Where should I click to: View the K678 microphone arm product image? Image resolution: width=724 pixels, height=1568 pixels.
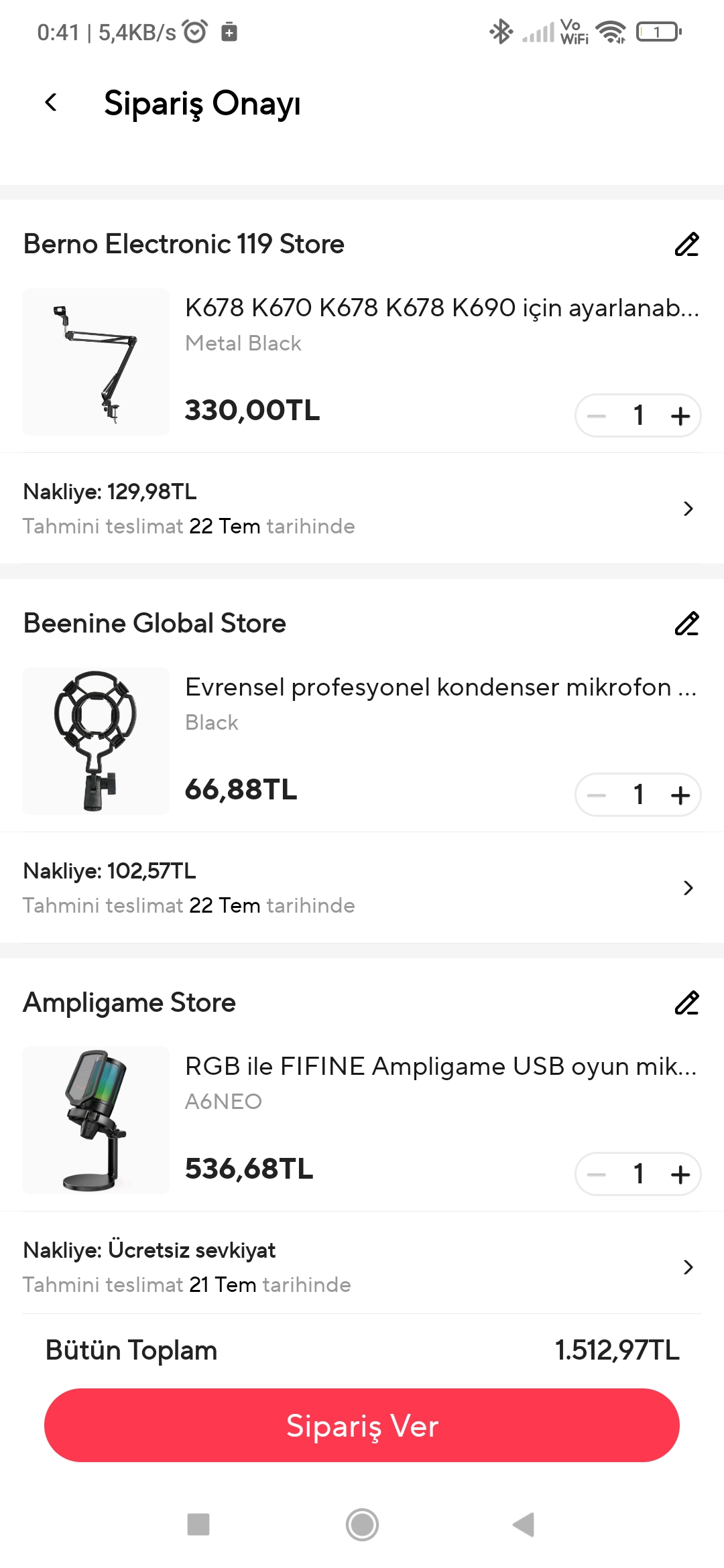pyautogui.click(x=96, y=362)
